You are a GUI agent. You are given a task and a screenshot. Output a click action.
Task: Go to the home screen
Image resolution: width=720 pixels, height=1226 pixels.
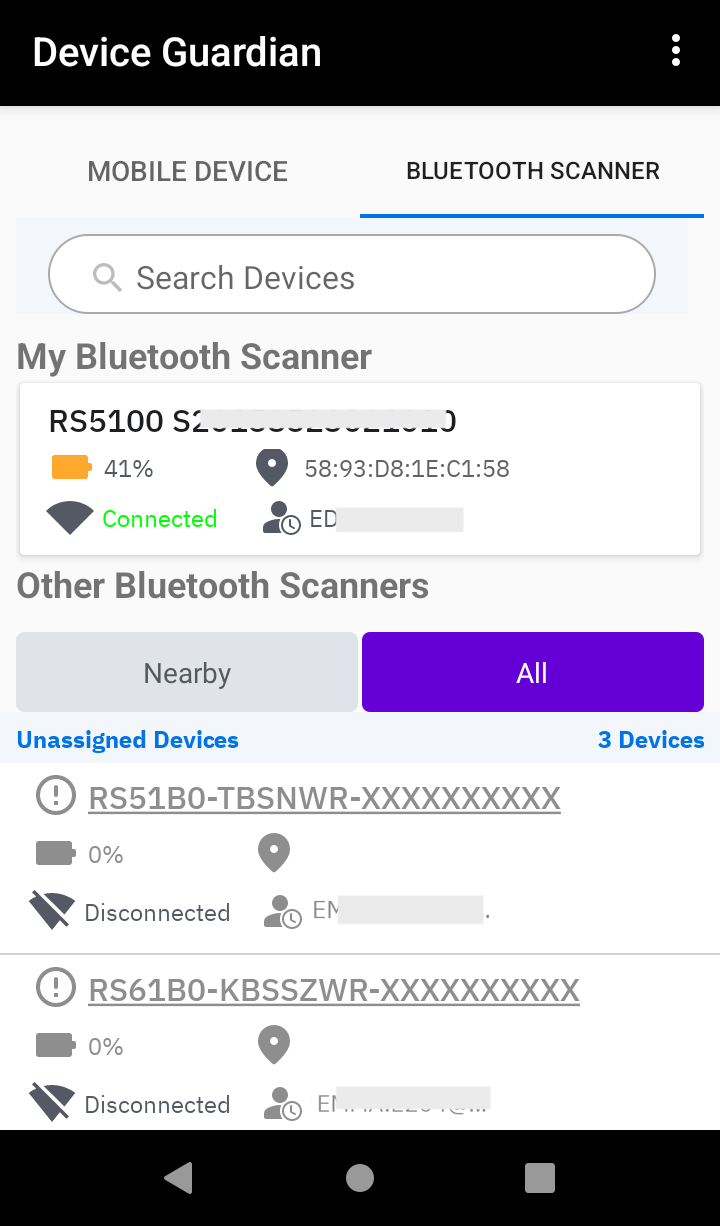(x=360, y=1178)
